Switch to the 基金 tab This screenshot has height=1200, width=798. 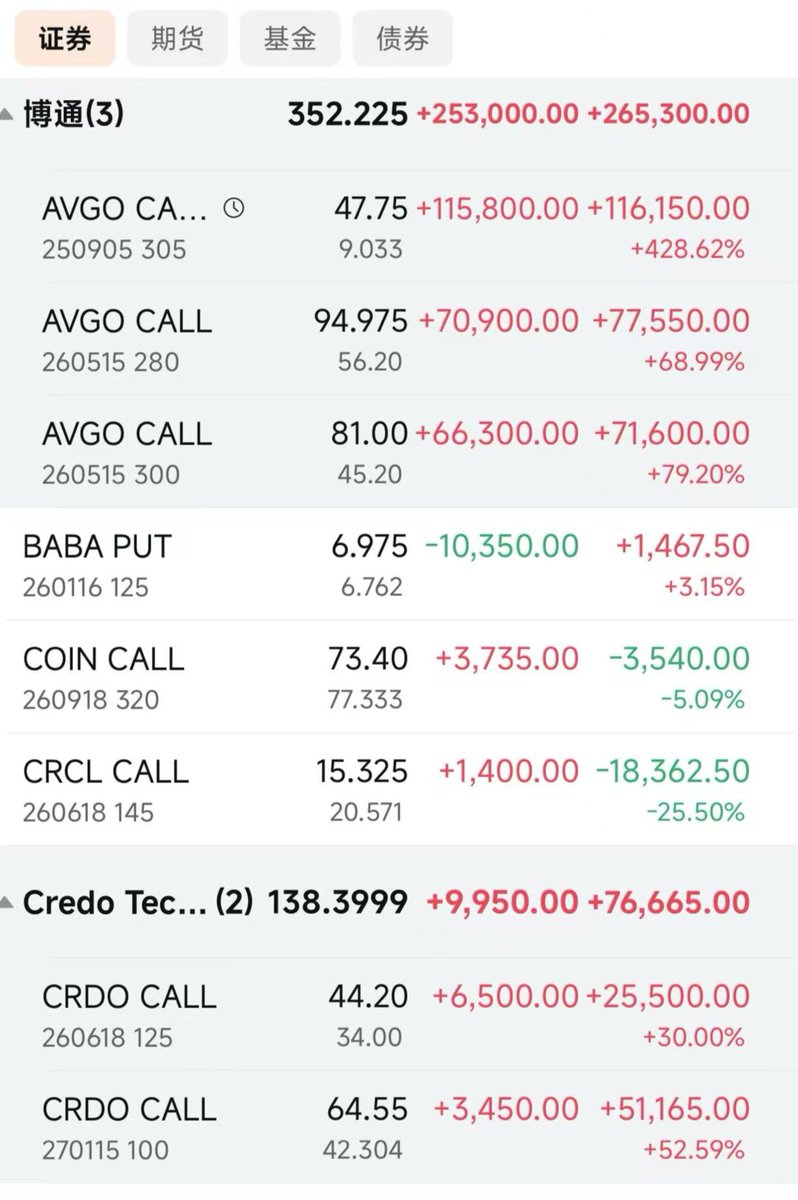pos(290,39)
